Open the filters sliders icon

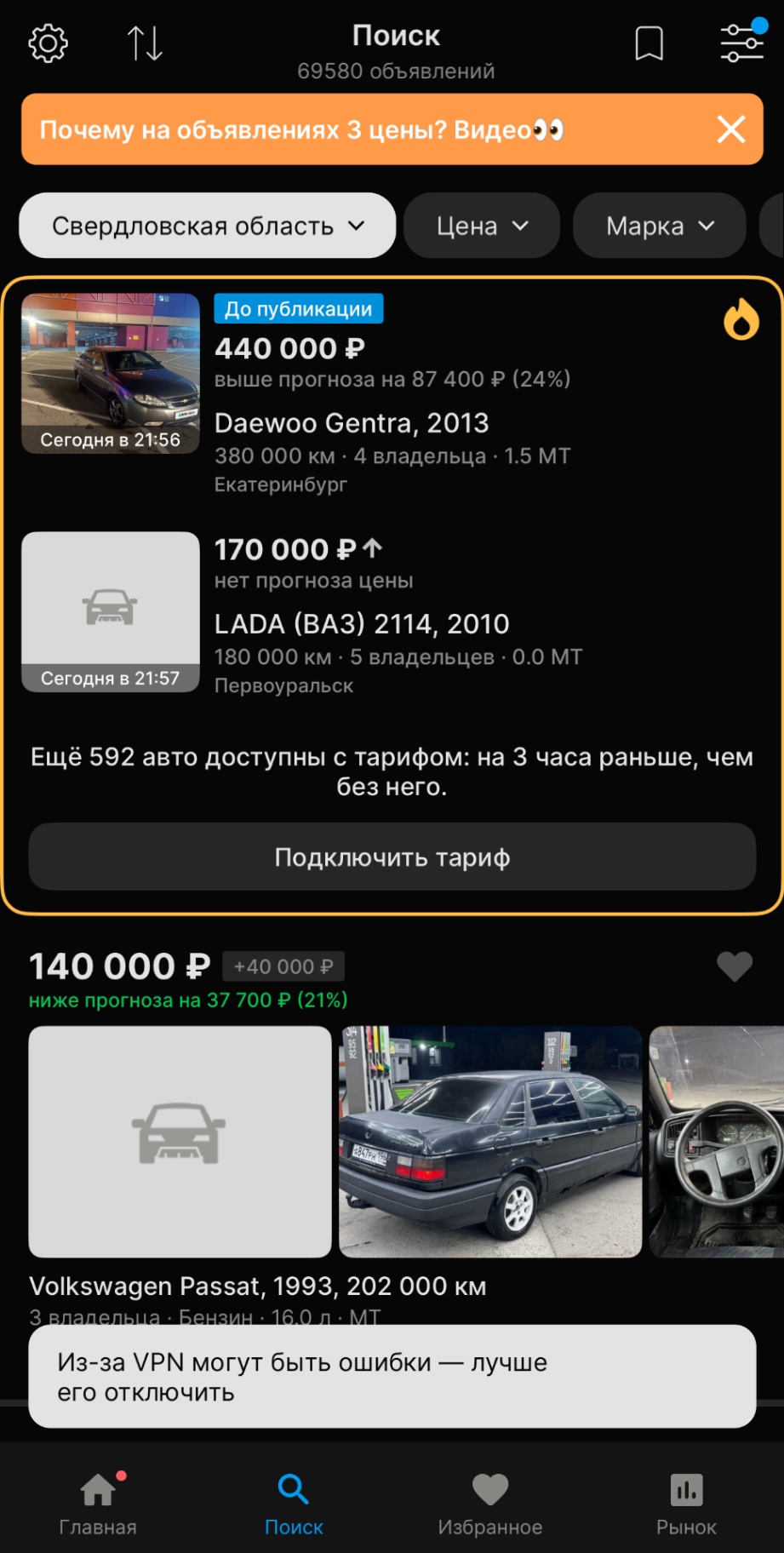pos(741,42)
